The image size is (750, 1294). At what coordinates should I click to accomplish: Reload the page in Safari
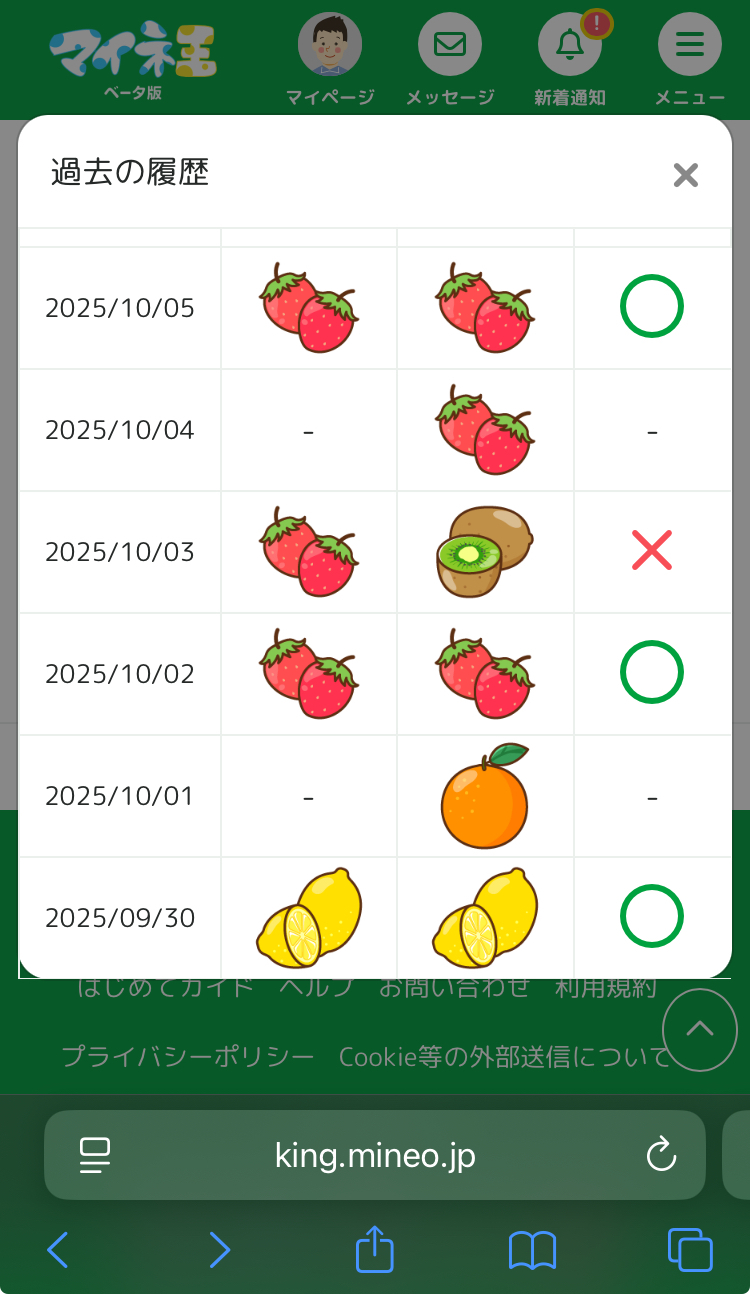click(661, 1156)
